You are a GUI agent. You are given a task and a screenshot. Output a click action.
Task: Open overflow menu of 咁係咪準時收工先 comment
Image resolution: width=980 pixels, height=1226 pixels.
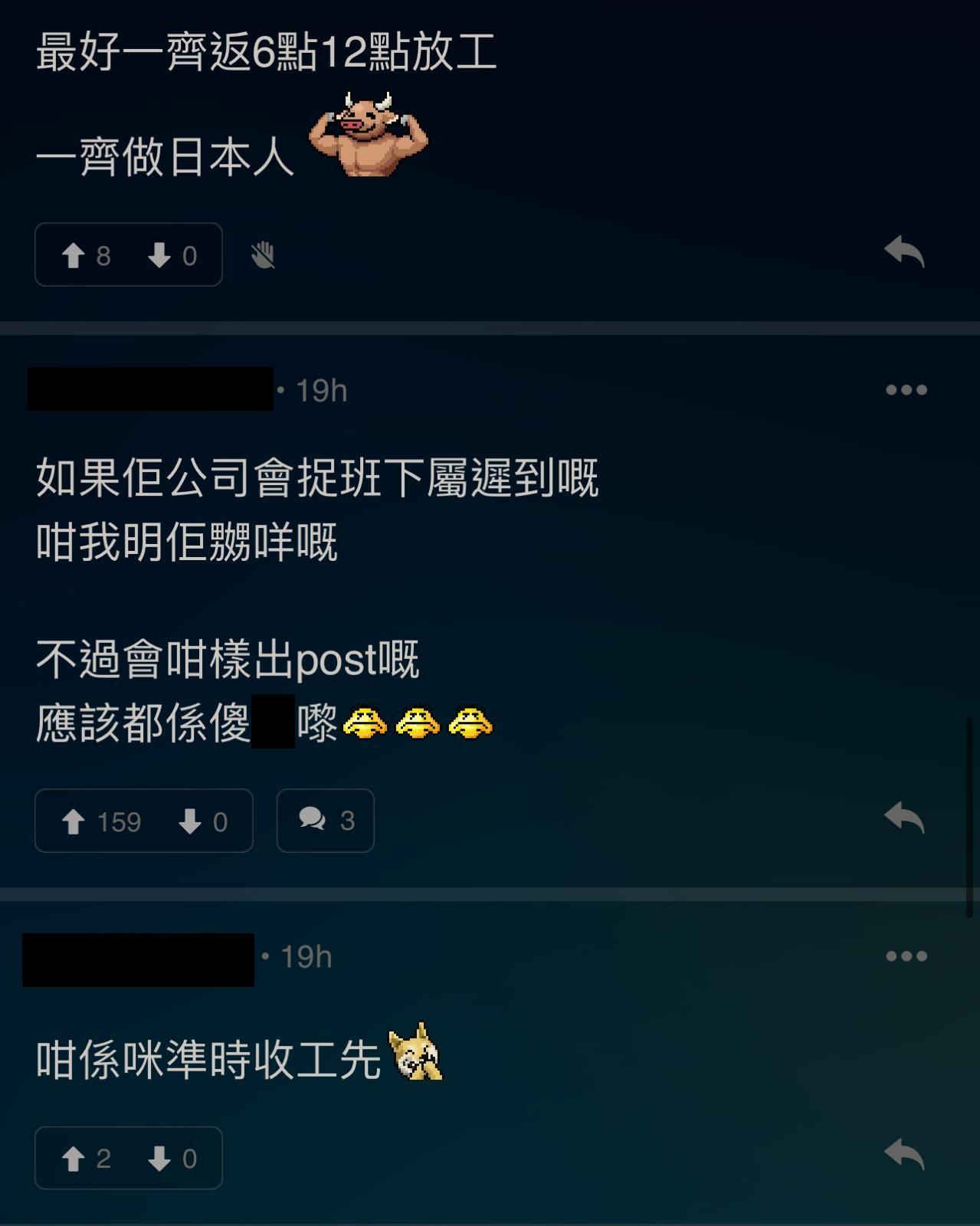click(x=906, y=956)
